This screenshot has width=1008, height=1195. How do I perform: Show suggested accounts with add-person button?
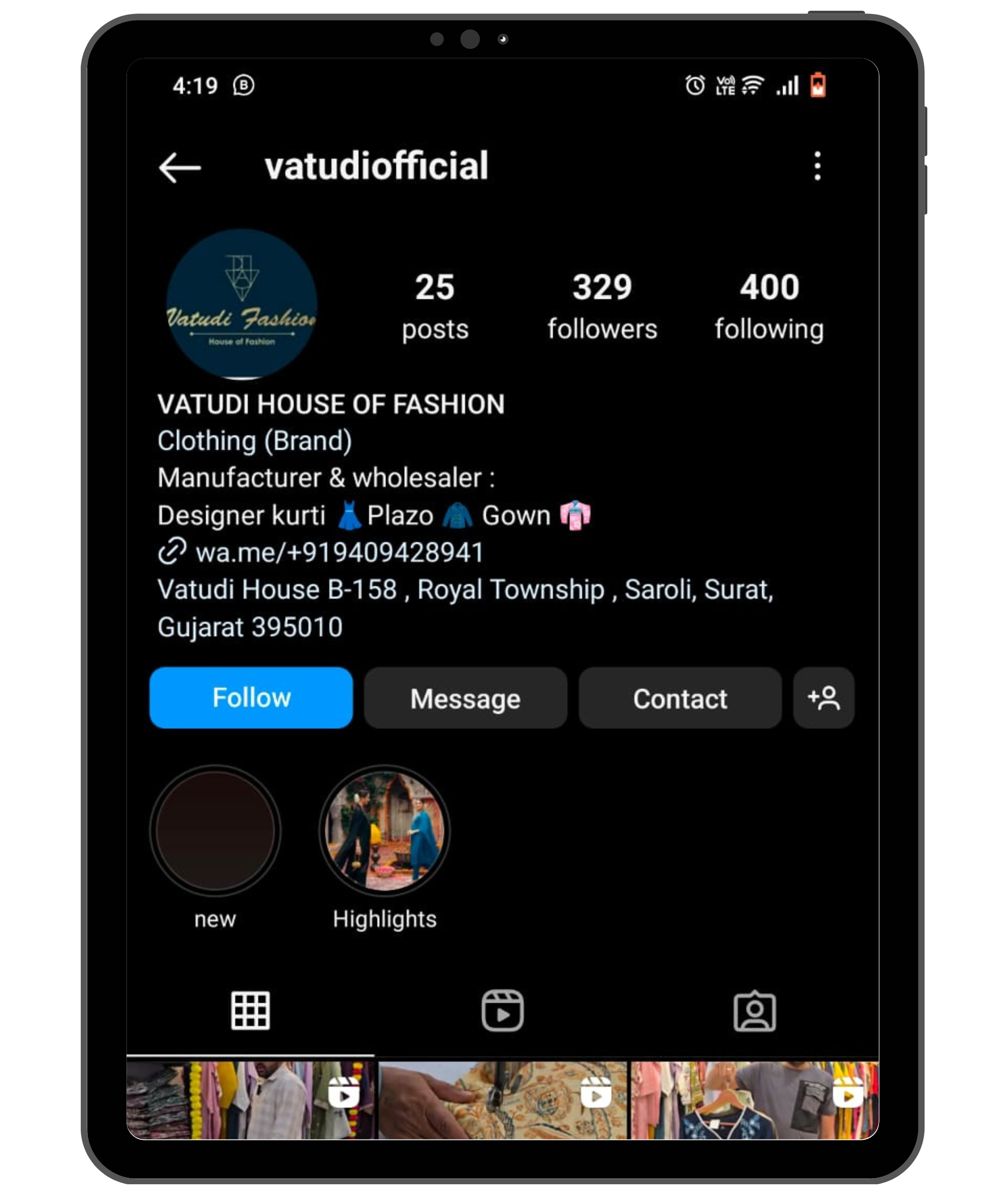tap(823, 698)
